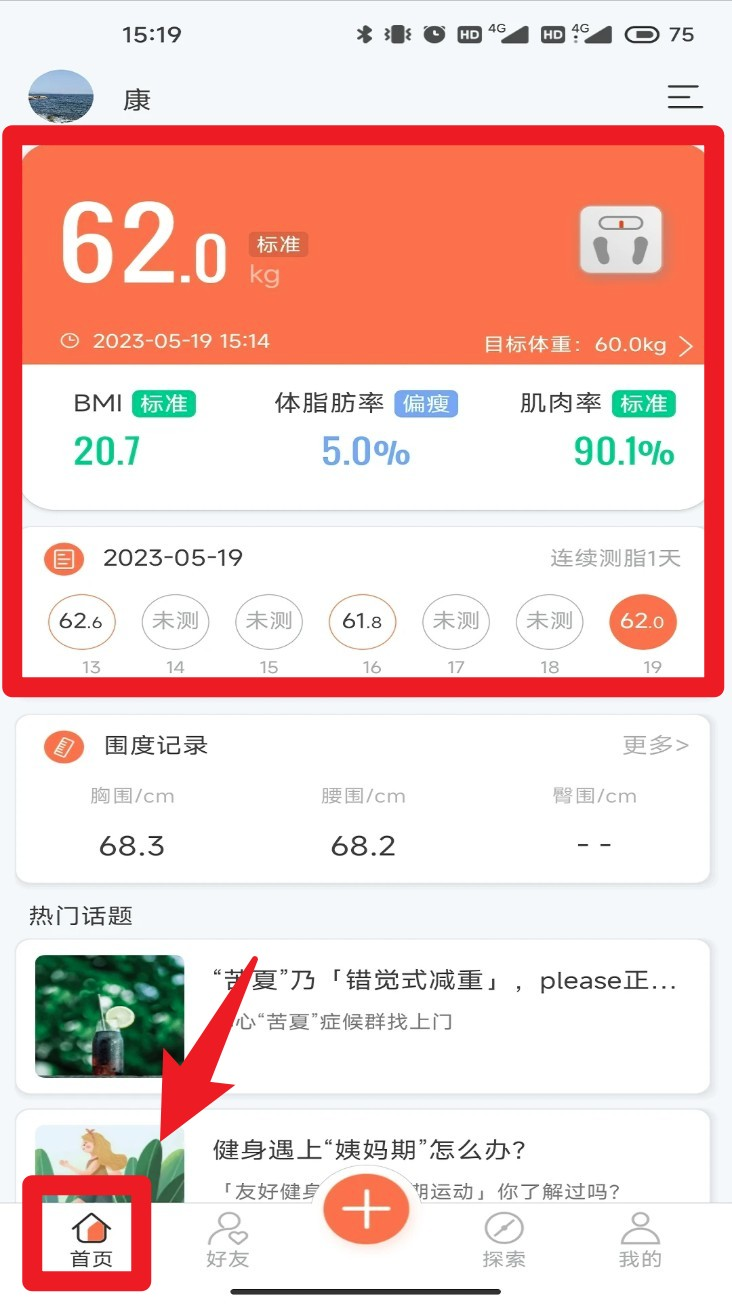Open the menu icon at top right
The width and height of the screenshot is (732, 1304).
[685, 97]
